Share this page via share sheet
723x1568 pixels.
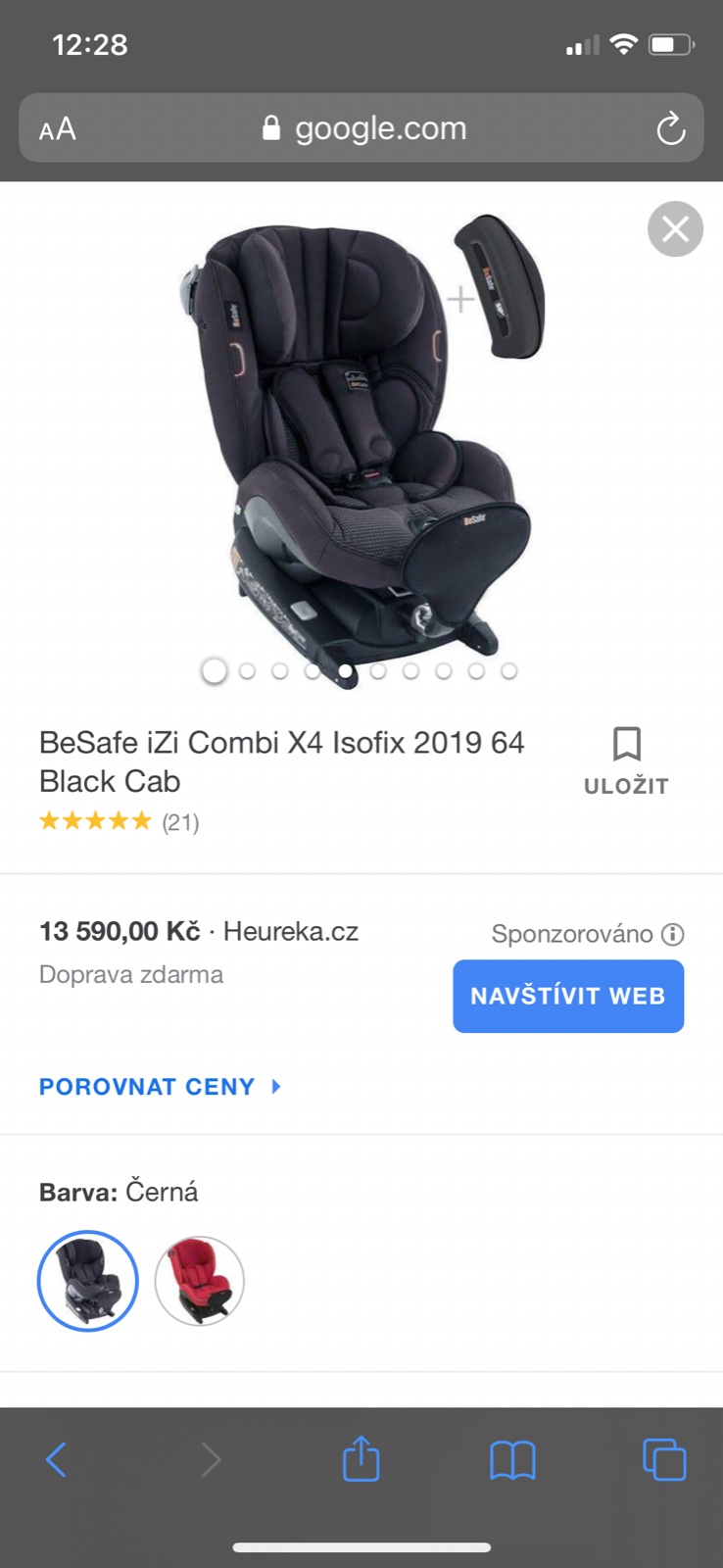click(361, 1459)
